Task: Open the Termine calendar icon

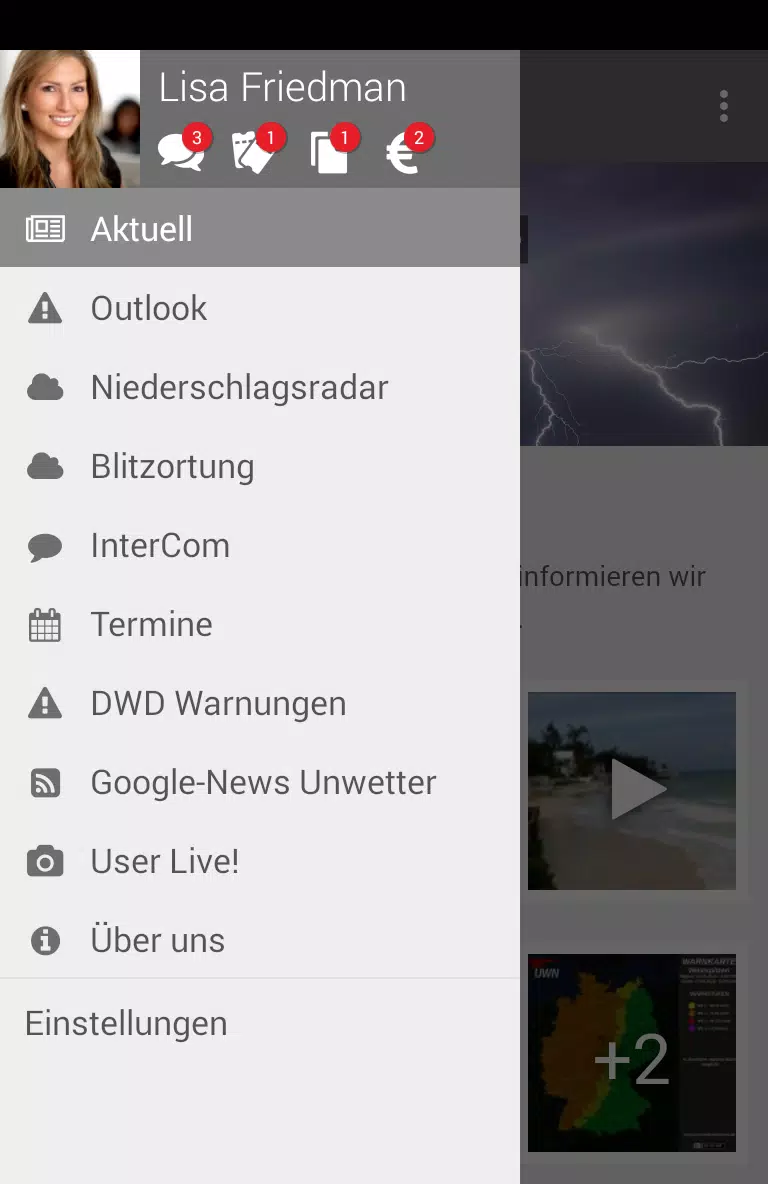Action: click(45, 624)
